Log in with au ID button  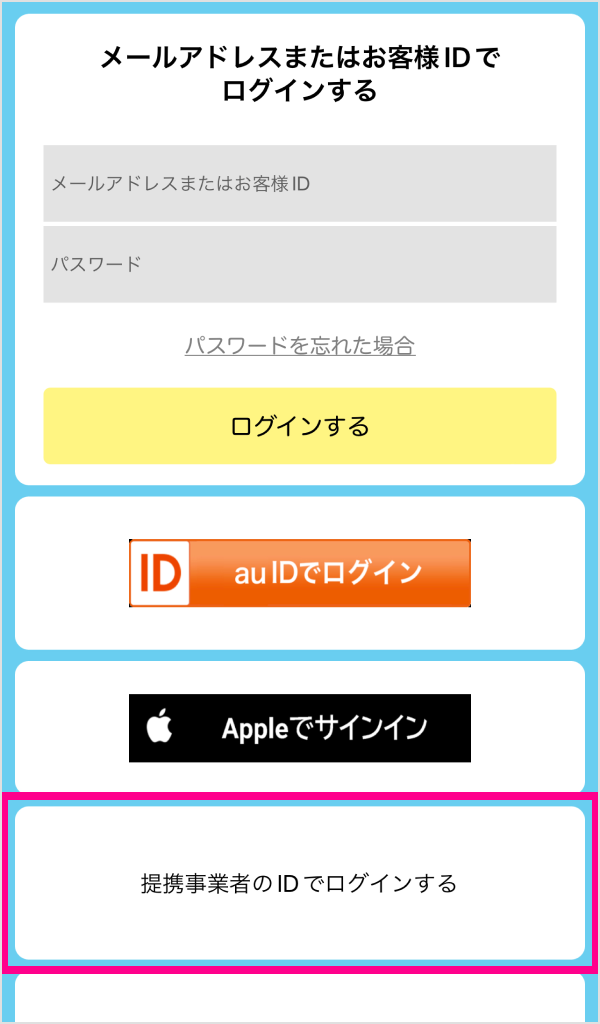tap(300, 573)
